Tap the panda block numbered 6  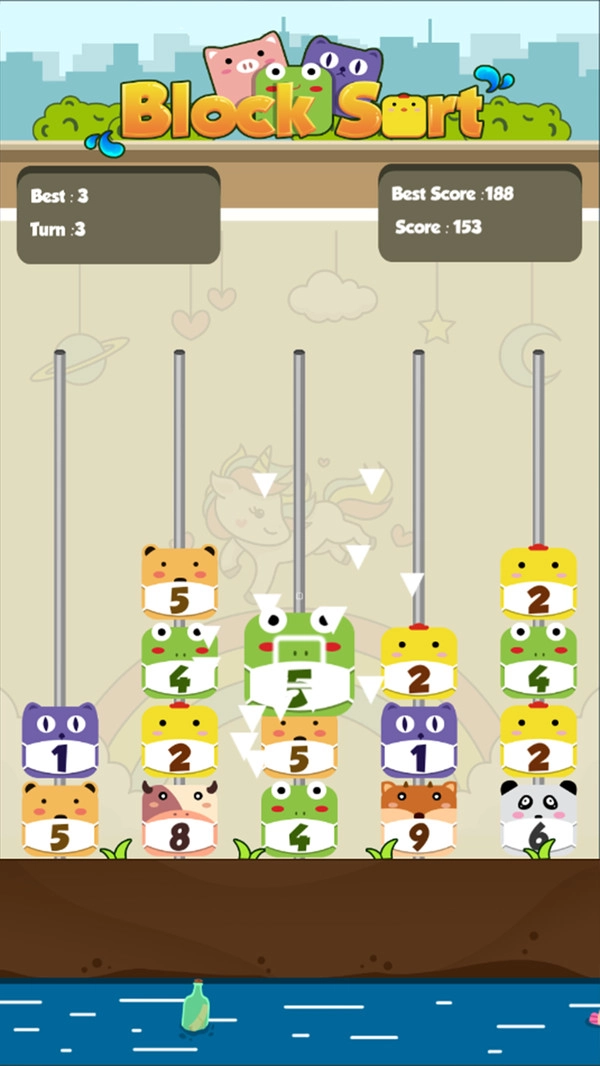click(x=538, y=820)
